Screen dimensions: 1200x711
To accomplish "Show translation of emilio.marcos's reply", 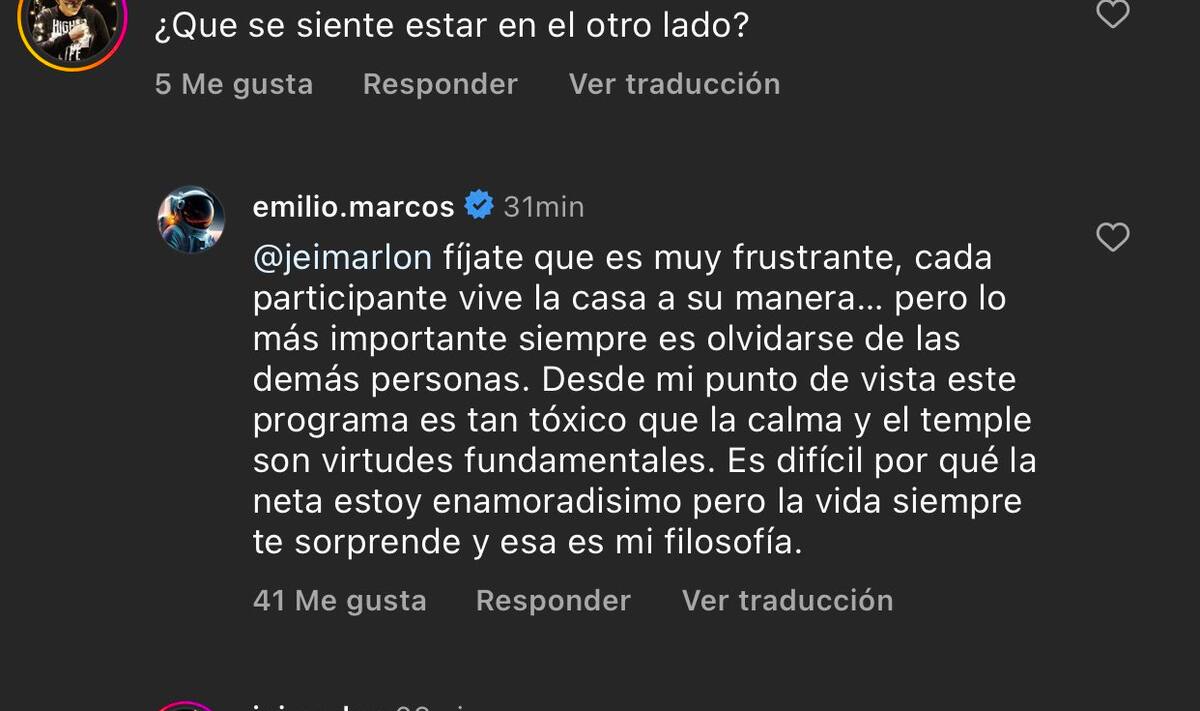I will click(787, 600).
